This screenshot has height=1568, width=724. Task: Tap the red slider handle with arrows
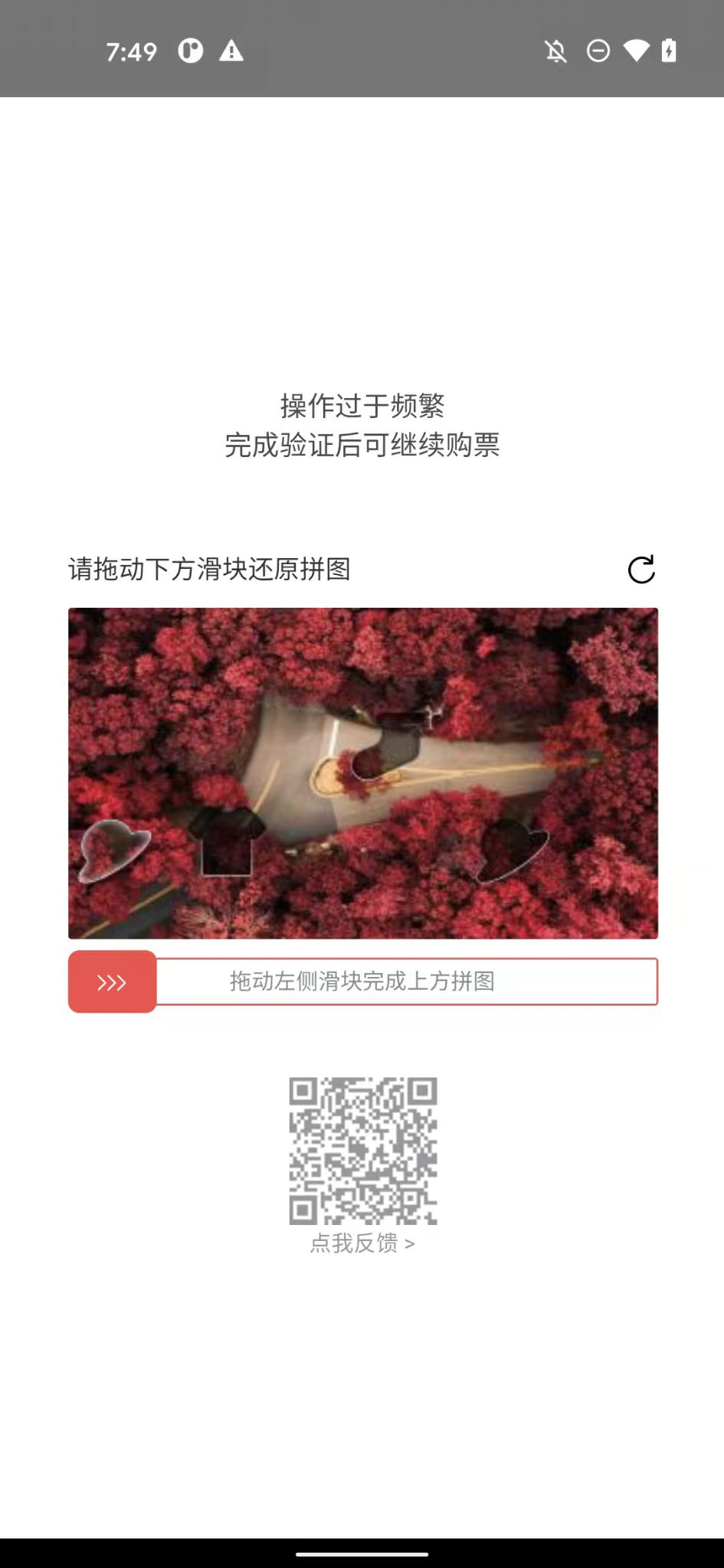[113, 982]
